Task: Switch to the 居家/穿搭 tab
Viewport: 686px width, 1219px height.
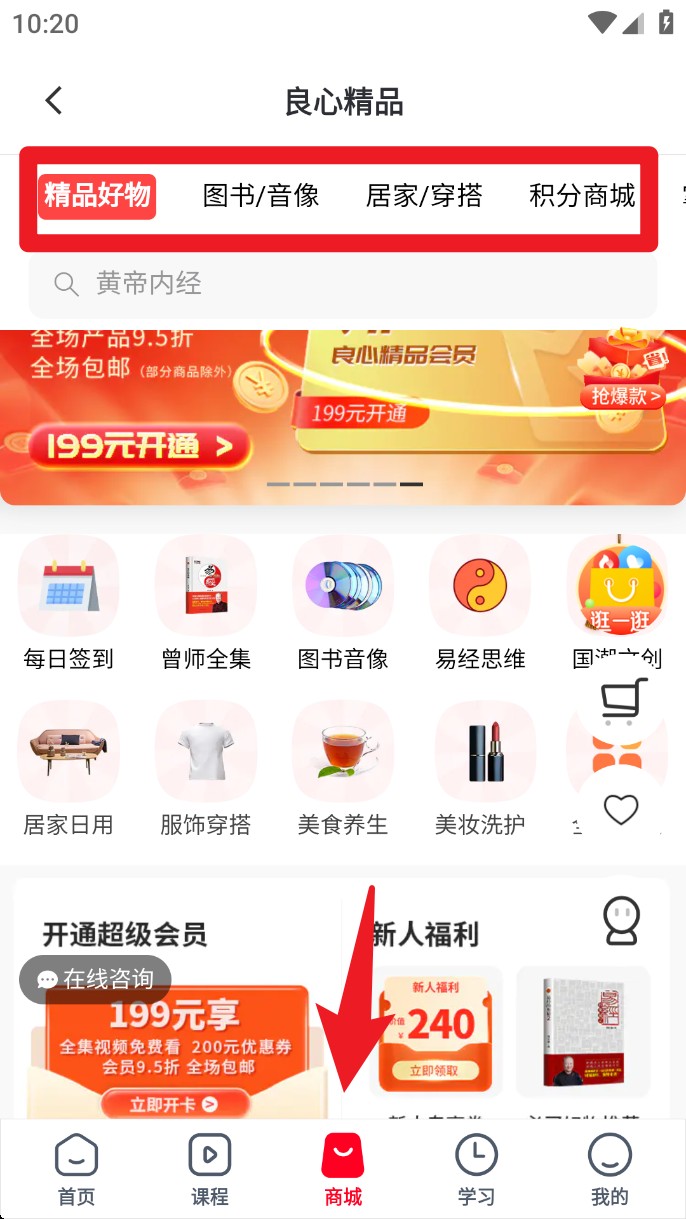Action: point(424,195)
